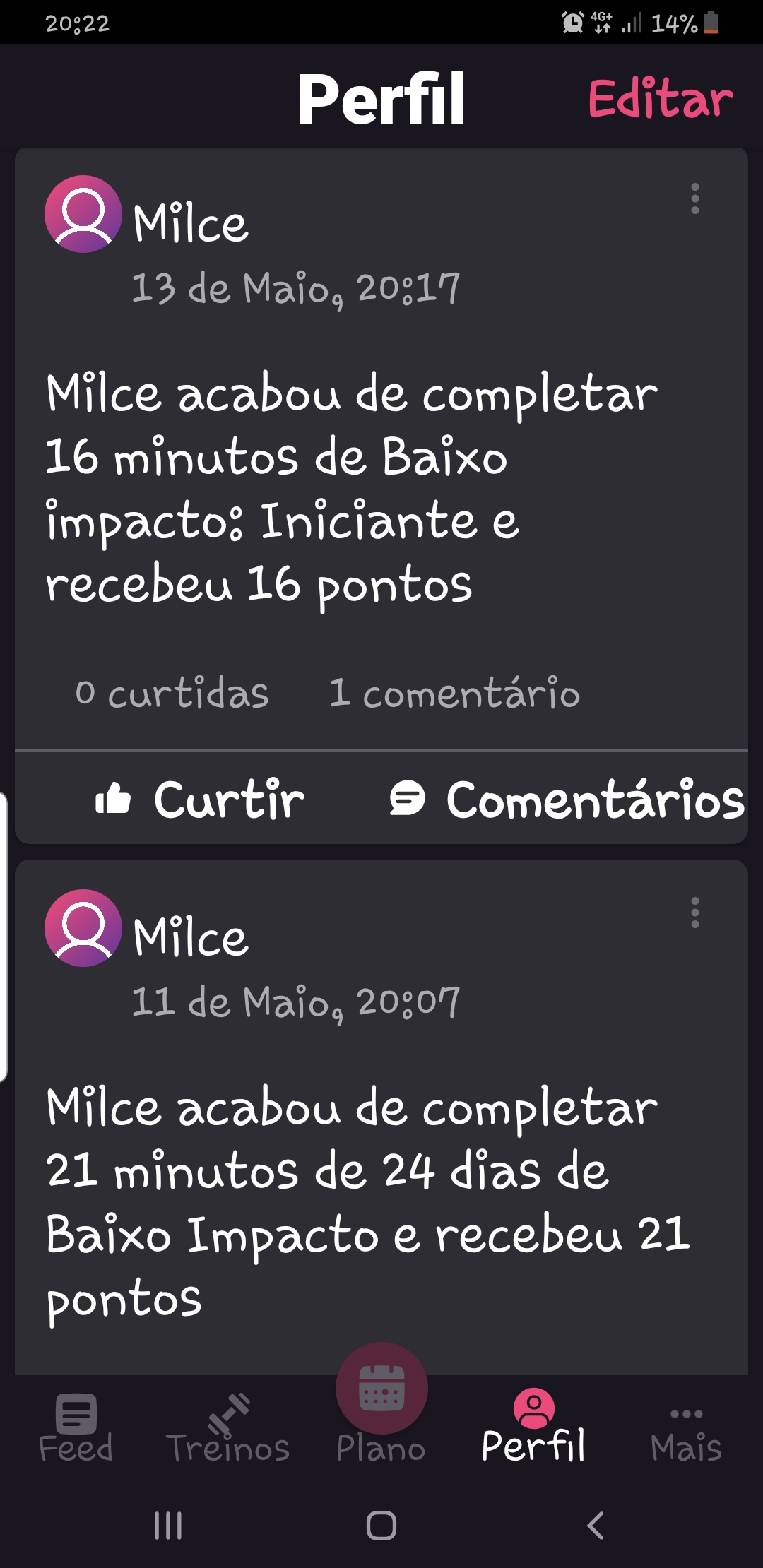Viewport: 763px width, 1568px height.
Task: Open overflow menu on 11 de Maio post
Action: pyautogui.click(x=695, y=913)
